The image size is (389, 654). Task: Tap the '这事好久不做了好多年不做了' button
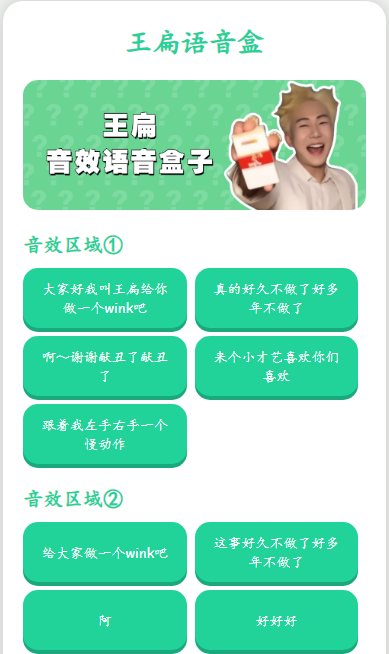coord(276,553)
